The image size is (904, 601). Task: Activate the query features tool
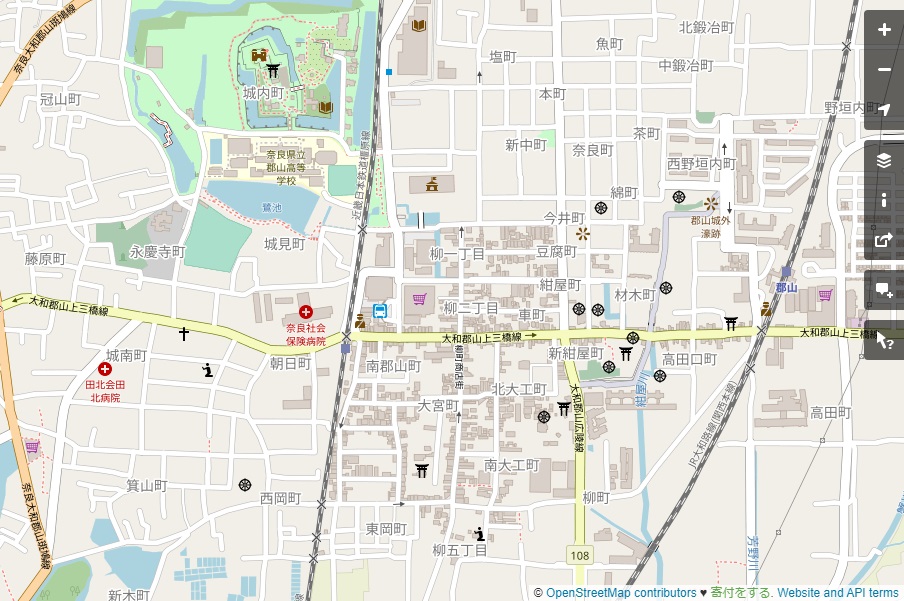[884, 340]
